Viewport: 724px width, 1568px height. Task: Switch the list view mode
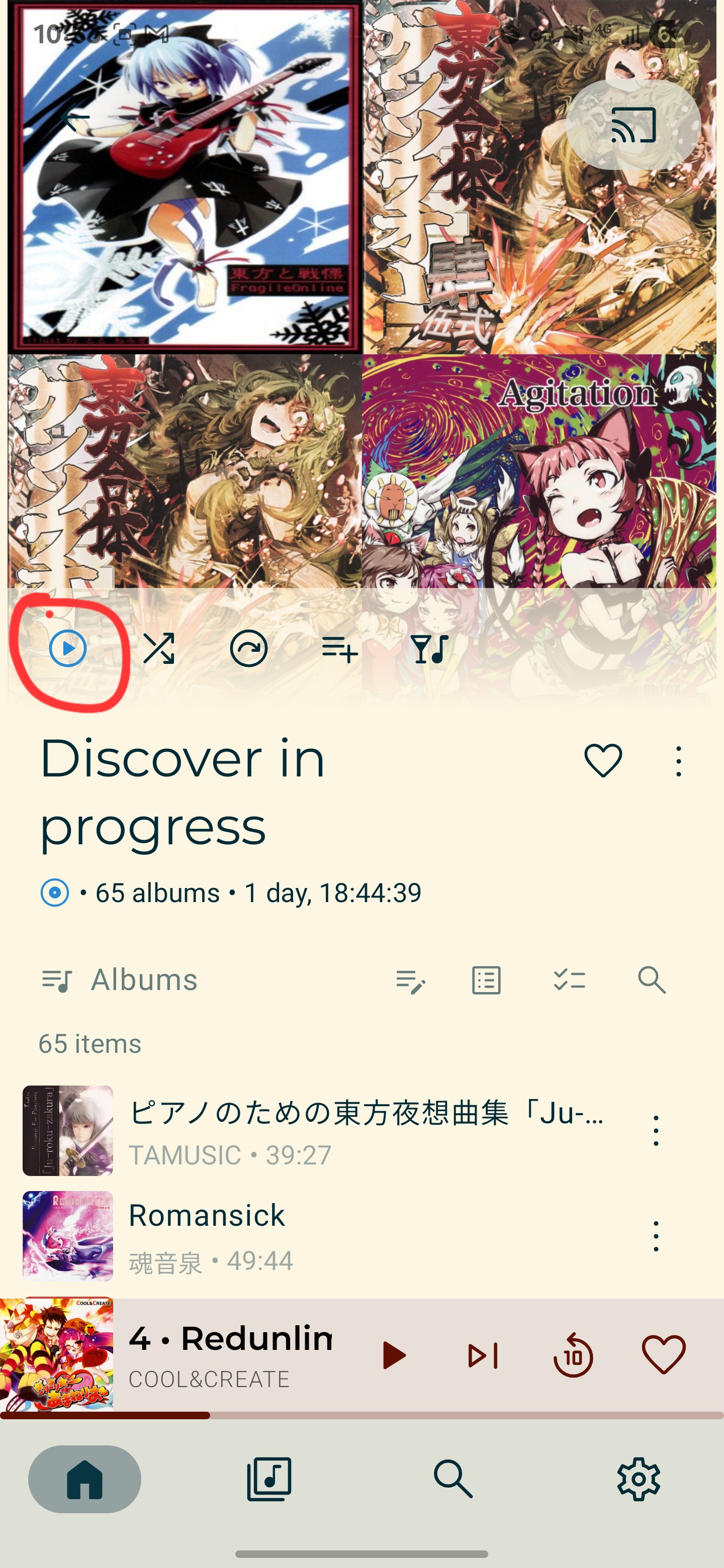[486, 981]
